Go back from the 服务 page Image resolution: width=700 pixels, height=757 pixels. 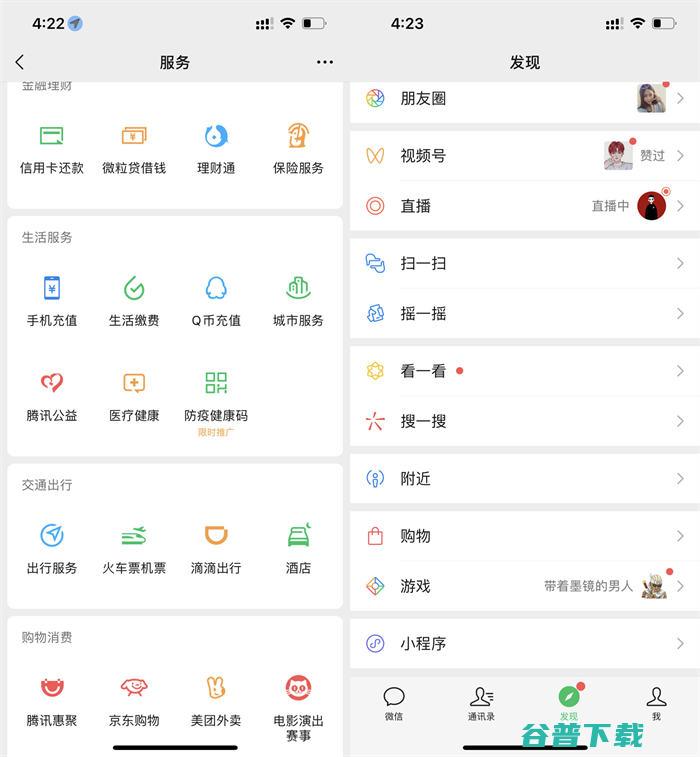tap(20, 62)
